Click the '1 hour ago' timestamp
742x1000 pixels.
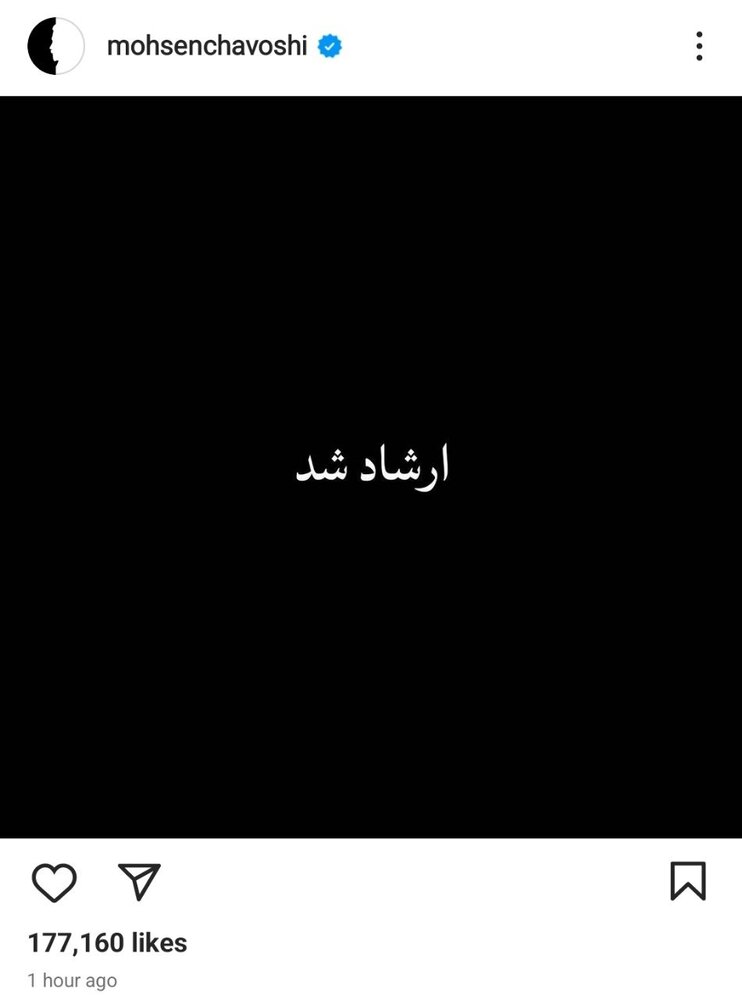72,980
